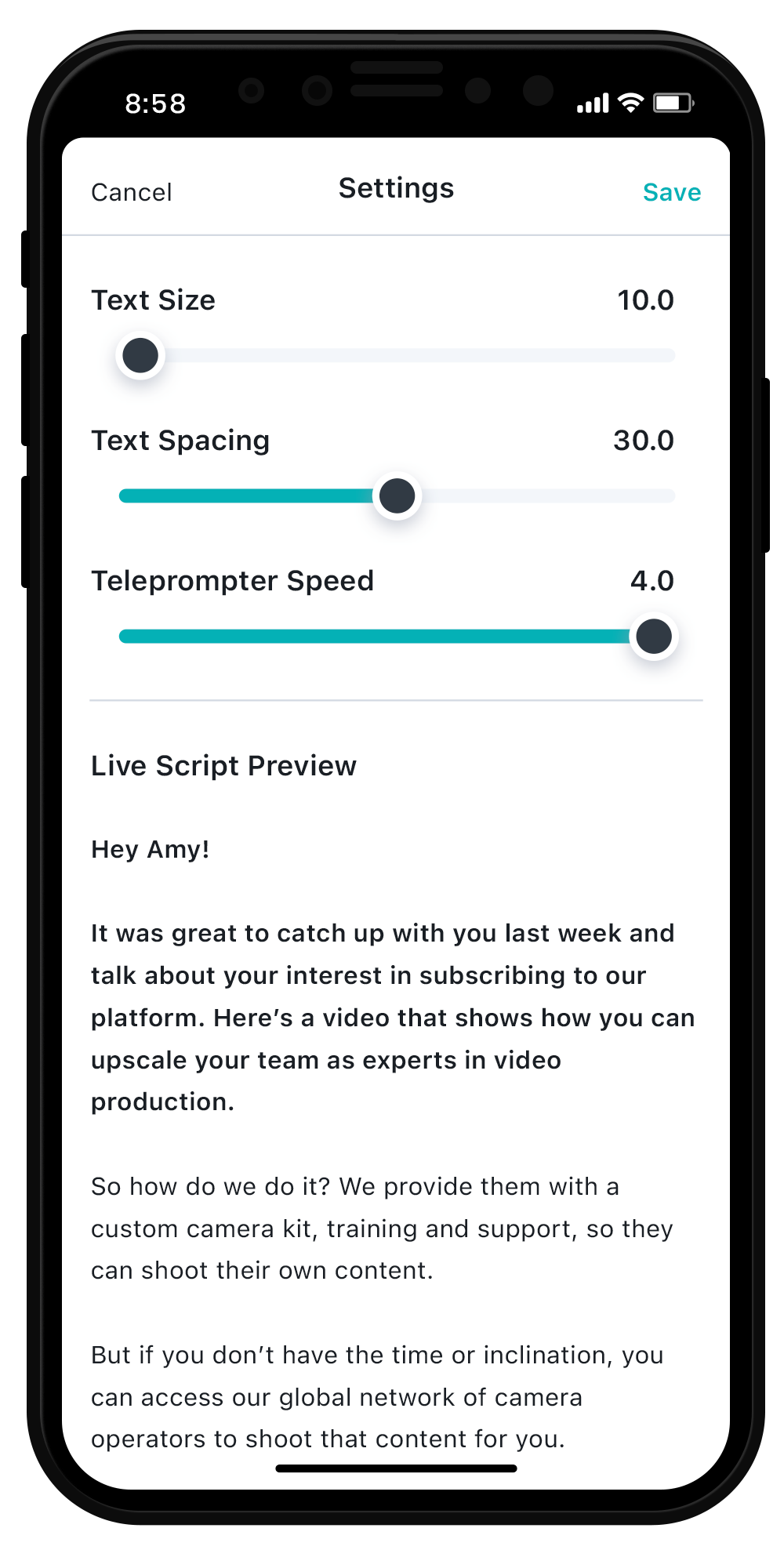Tap the Text Spacing slider handle

397,496
